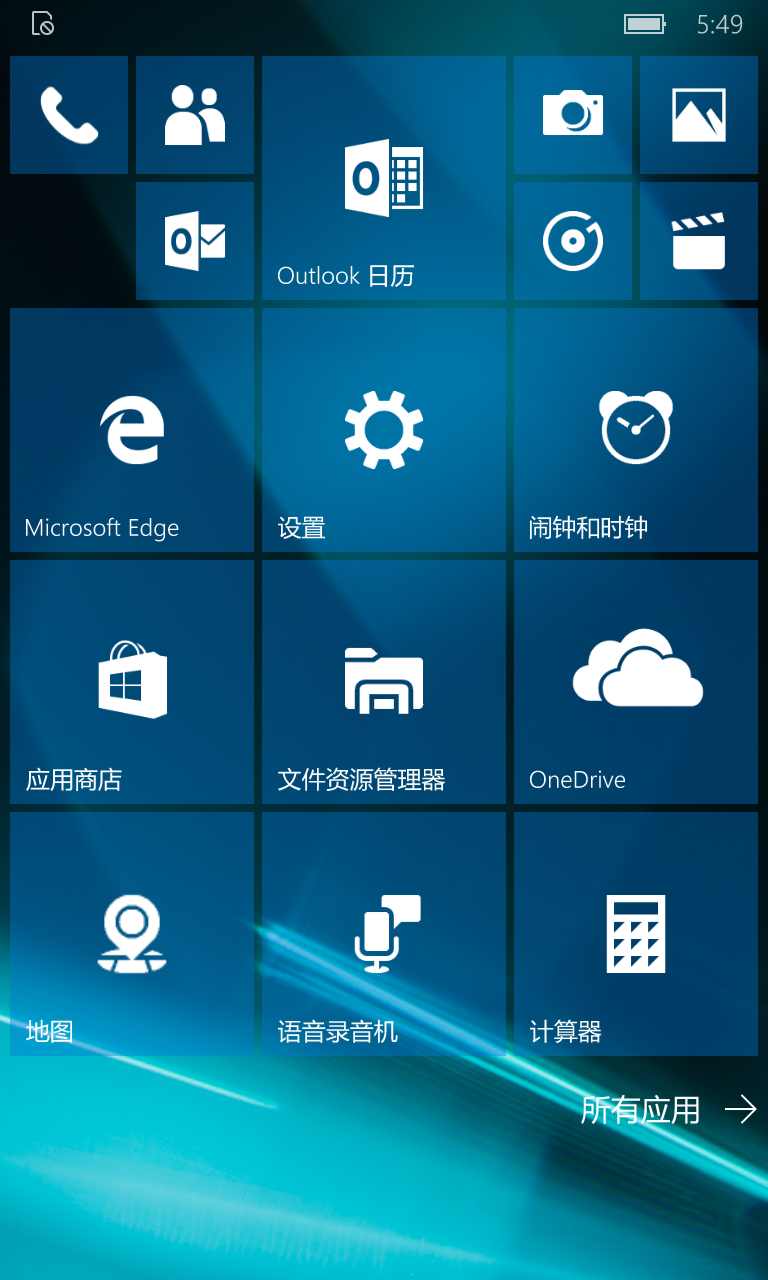Launch 文件资源管理器 file explorer
Image resolution: width=768 pixels, height=1280 pixels.
coord(384,682)
